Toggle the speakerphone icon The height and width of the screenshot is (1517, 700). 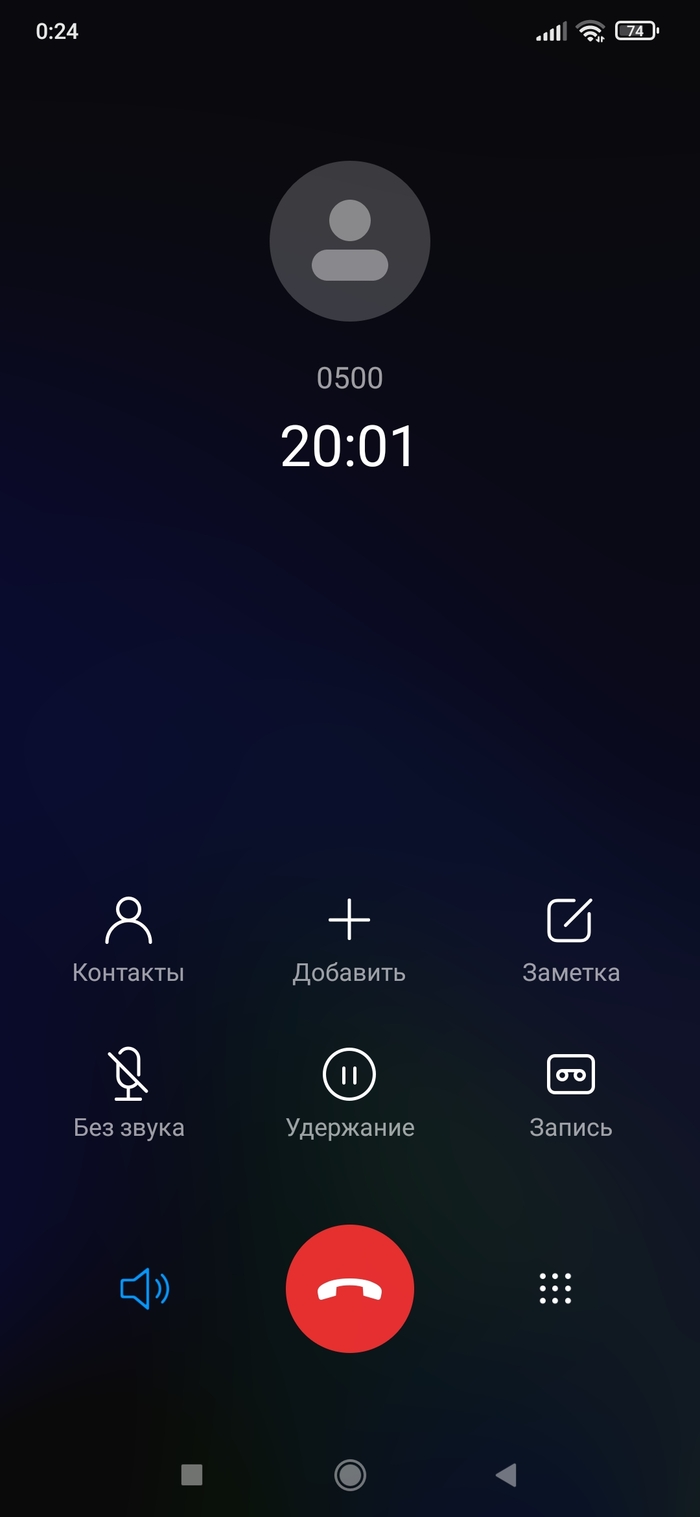pyautogui.click(x=145, y=1289)
